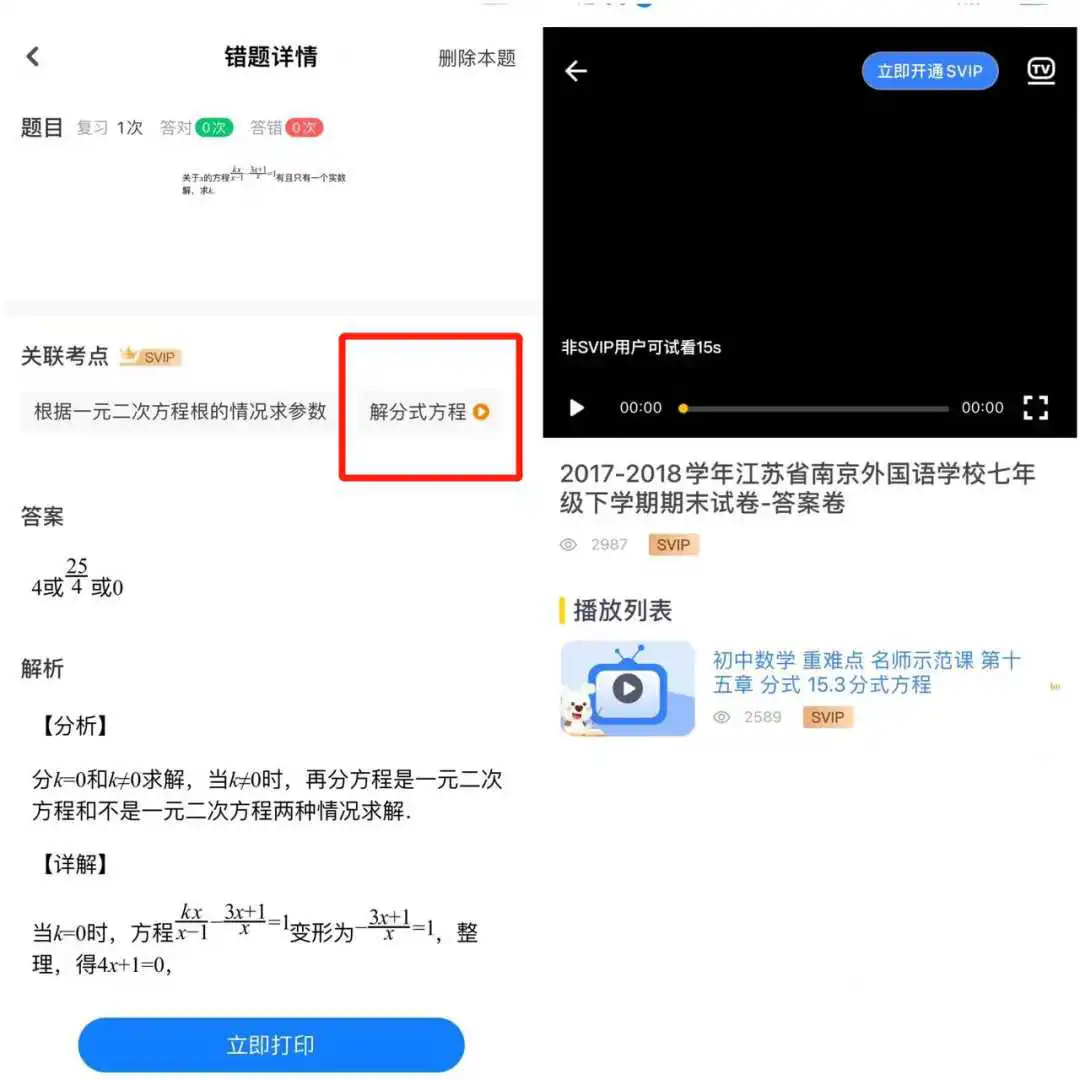Image resolution: width=1080 pixels, height=1080 pixels.
Task: Tap 删除本题 to delete this question
Action: coord(477,58)
